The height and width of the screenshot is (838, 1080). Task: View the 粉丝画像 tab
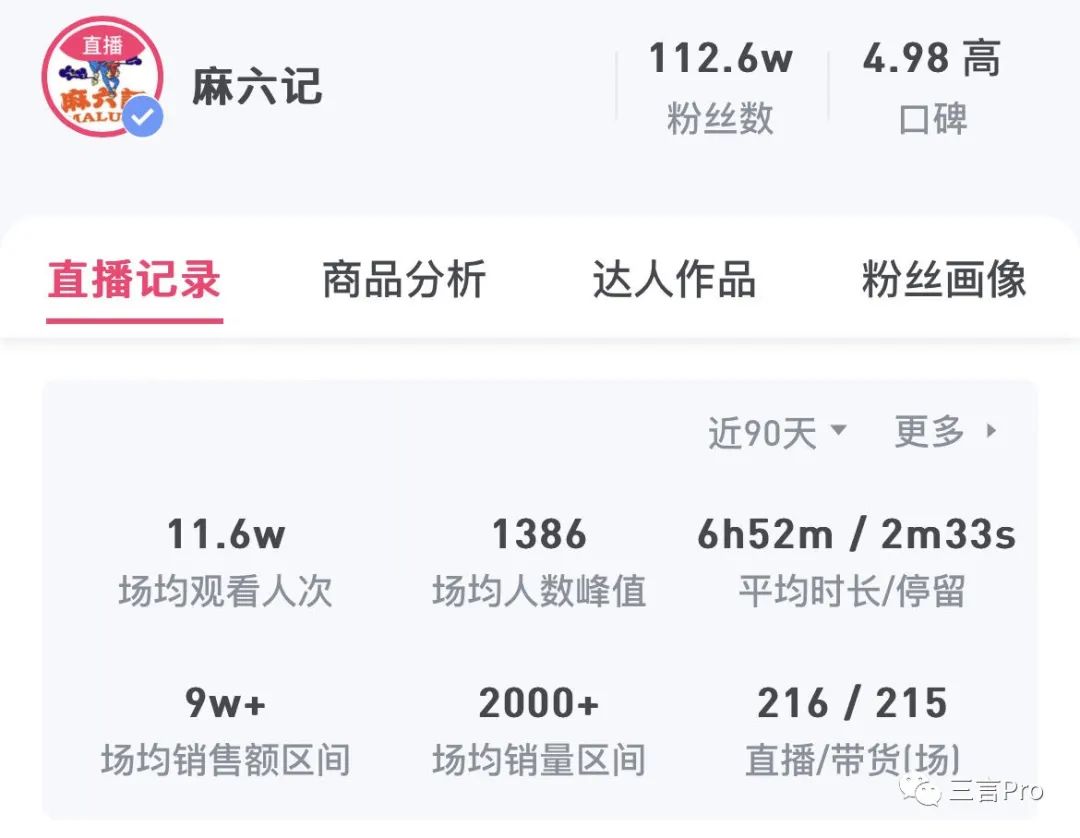(x=944, y=280)
